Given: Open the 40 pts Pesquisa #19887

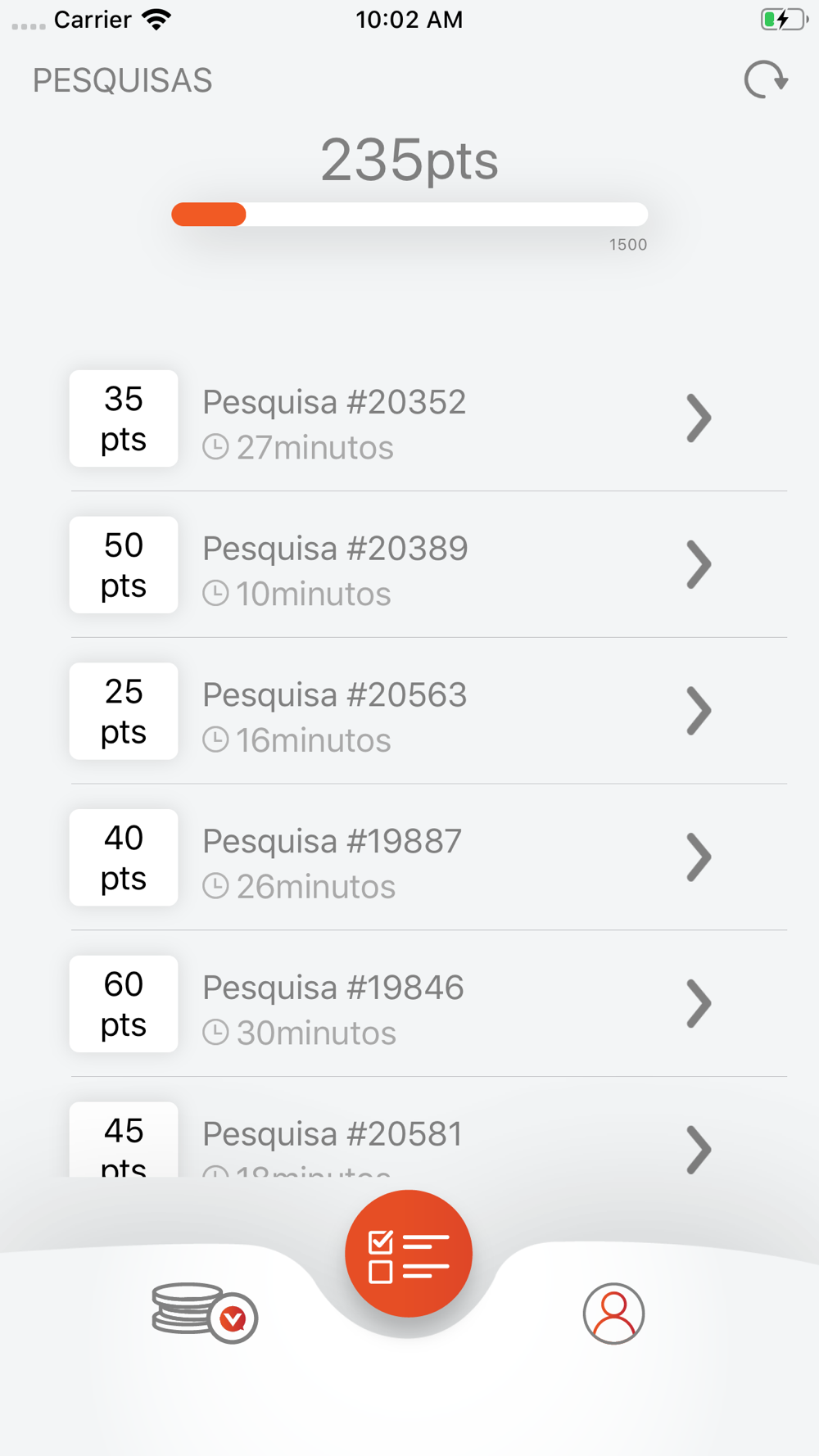Looking at the screenshot, I should pos(428,857).
